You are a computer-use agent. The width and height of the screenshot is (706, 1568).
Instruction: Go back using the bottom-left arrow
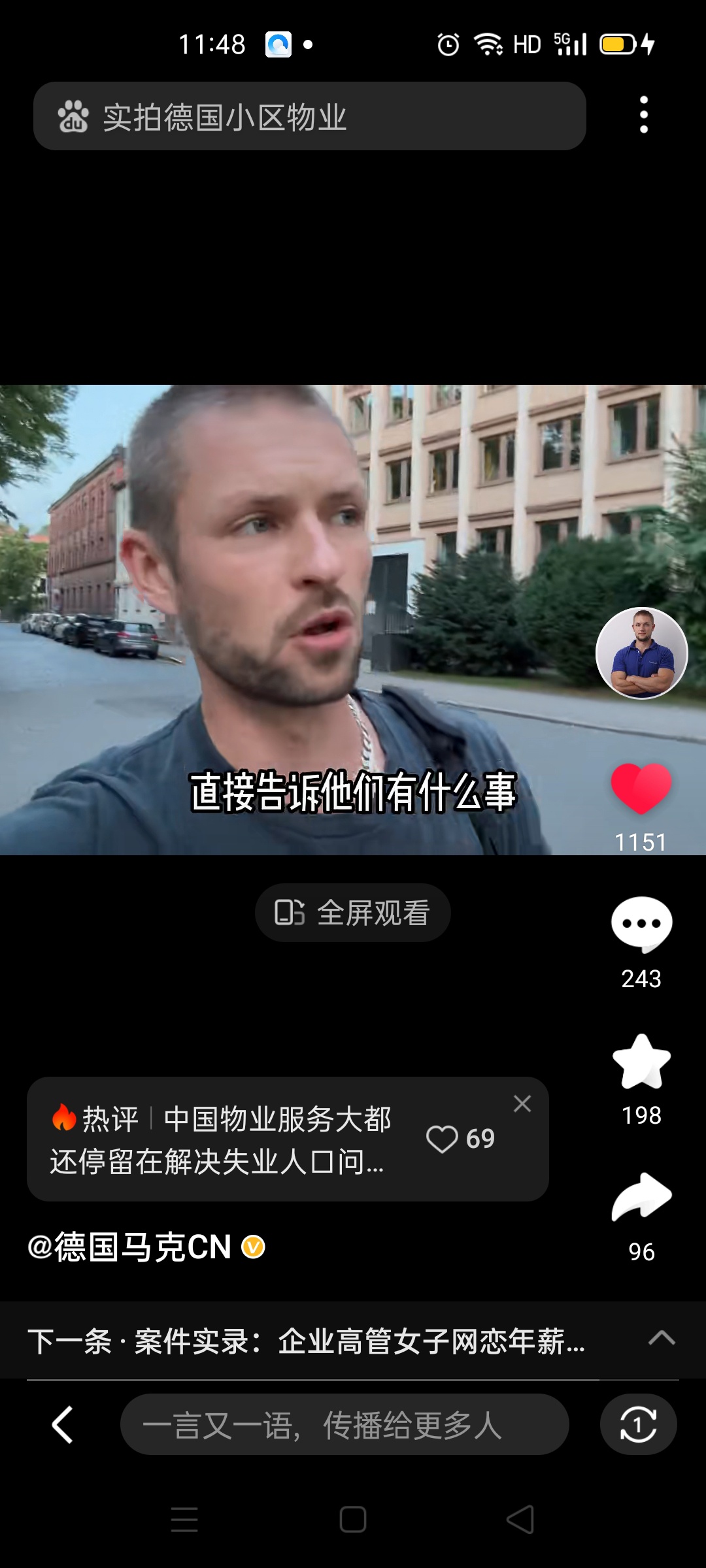point(63,1425)
